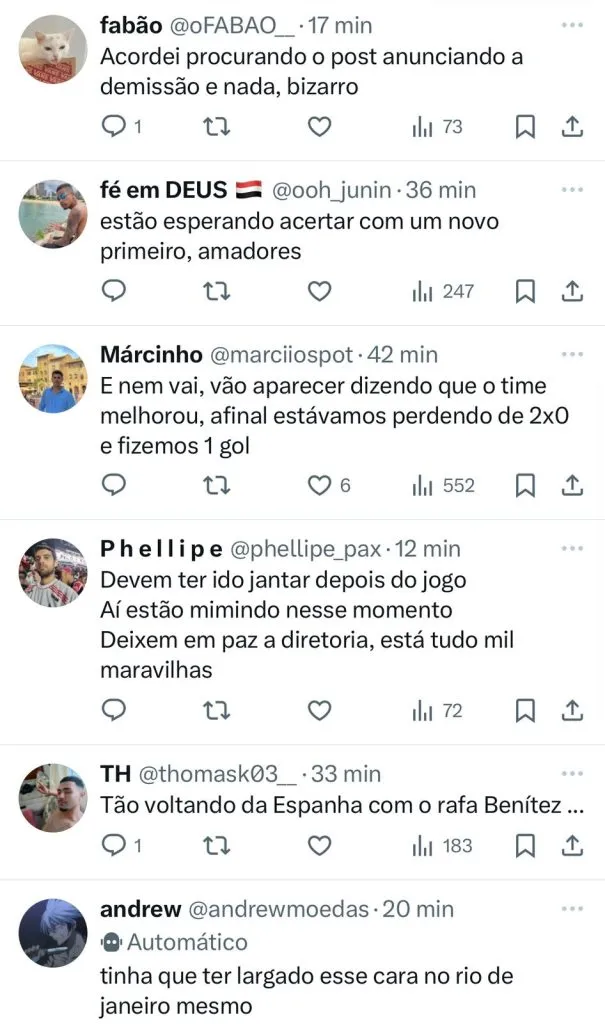Viewport: 605px width, 1024px height.
Task: Retweet TH's post about Benítez
Action: point(217,845)
